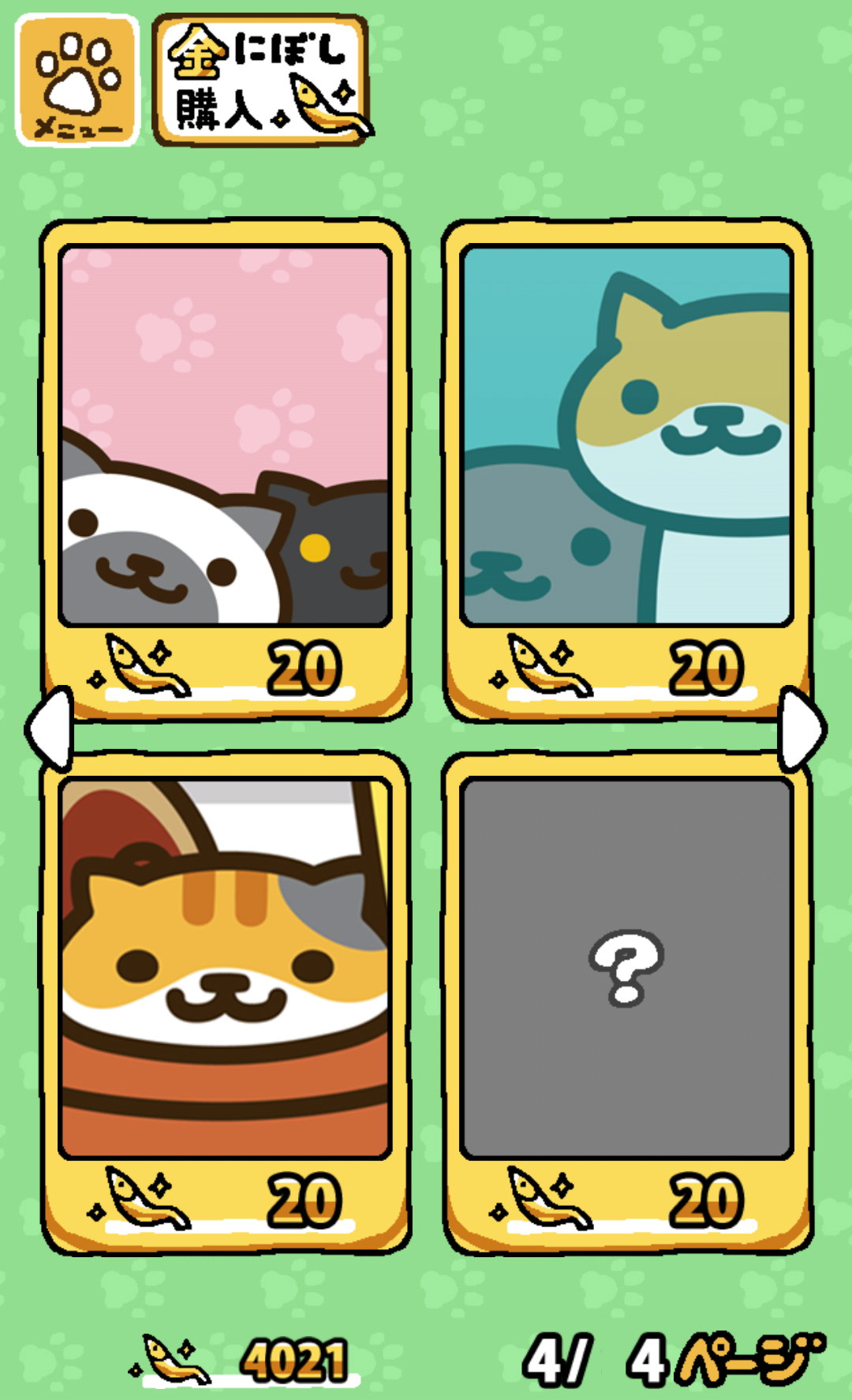Open the paw menu button
This screenshot has width=852, height=1400.
[x=77, y=80]
